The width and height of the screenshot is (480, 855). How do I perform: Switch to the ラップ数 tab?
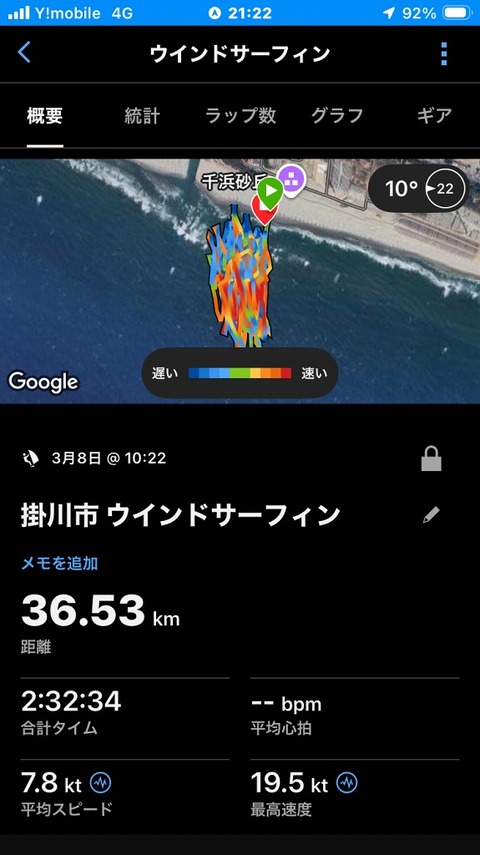(x=240, y=116)
